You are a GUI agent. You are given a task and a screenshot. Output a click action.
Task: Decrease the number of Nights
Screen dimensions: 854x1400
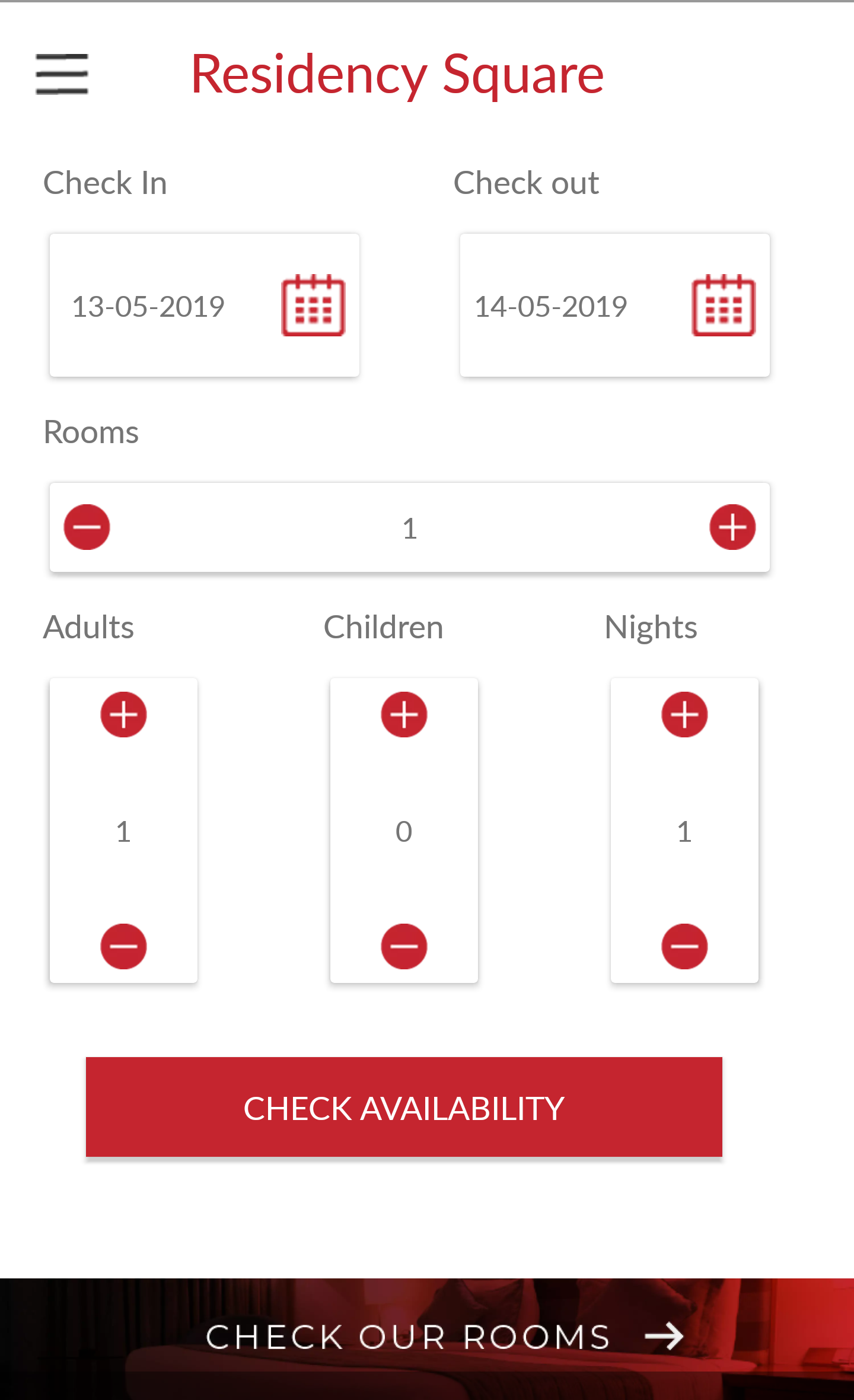[x=684, y=946]
